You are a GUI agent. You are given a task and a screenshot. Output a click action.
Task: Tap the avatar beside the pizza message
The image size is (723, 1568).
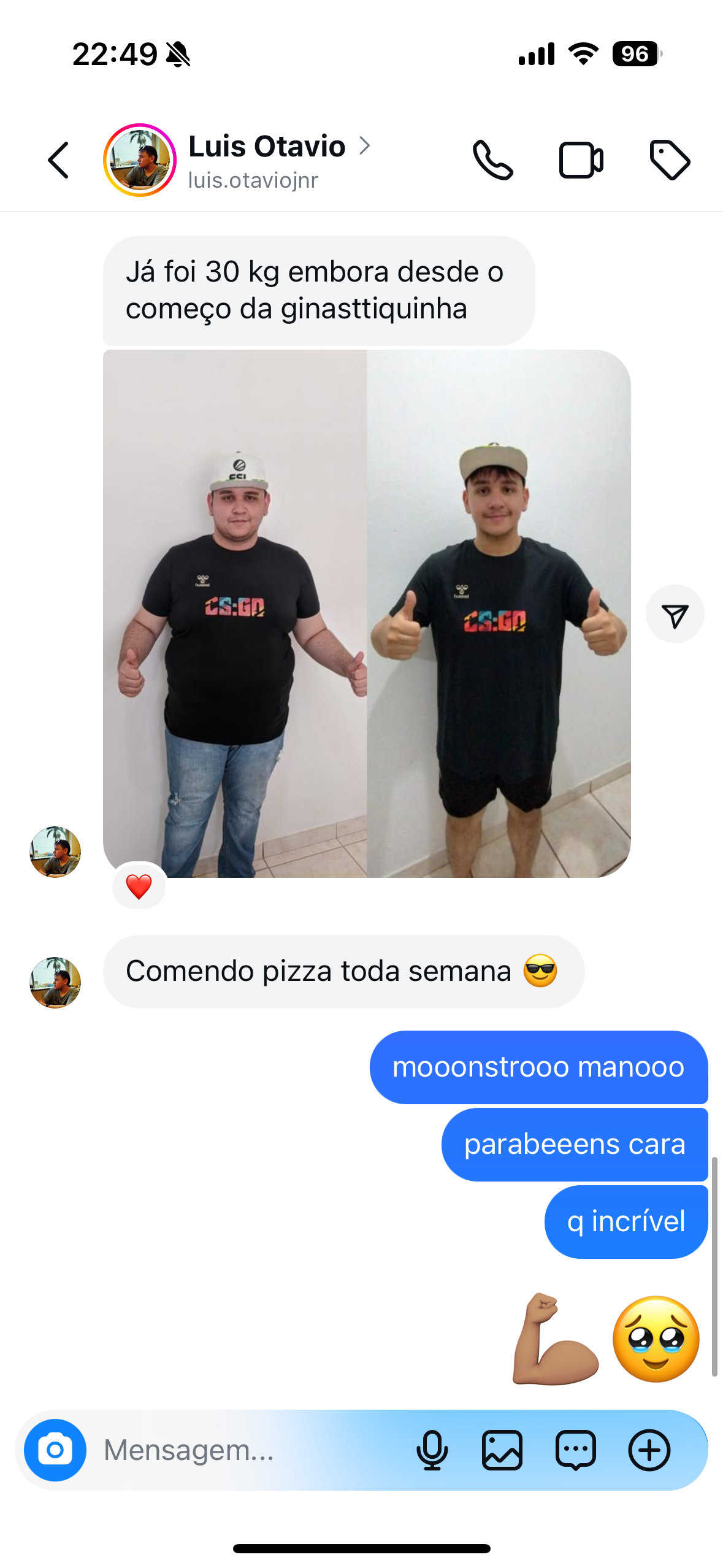coord(55,982)
